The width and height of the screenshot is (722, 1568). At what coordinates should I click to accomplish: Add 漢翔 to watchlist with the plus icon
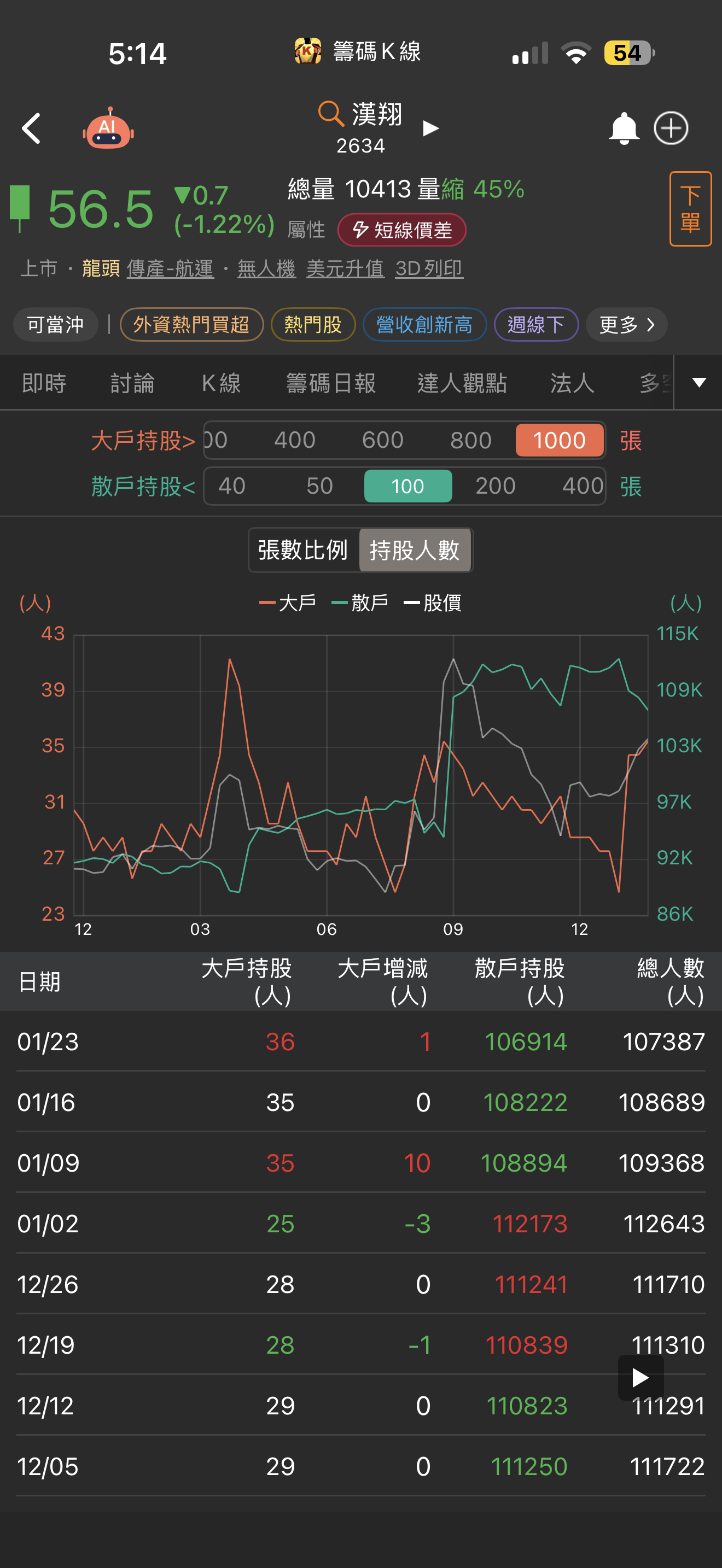pos(670,128)
